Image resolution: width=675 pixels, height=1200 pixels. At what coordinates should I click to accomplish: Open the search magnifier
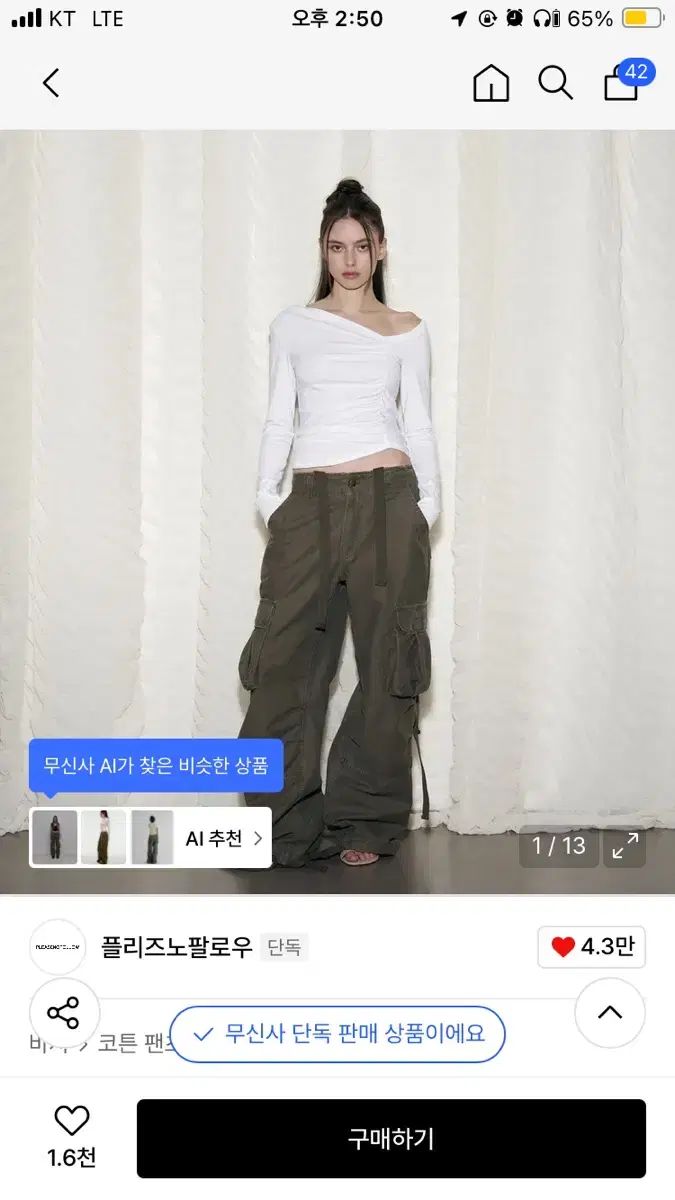[x=555, y=83]
